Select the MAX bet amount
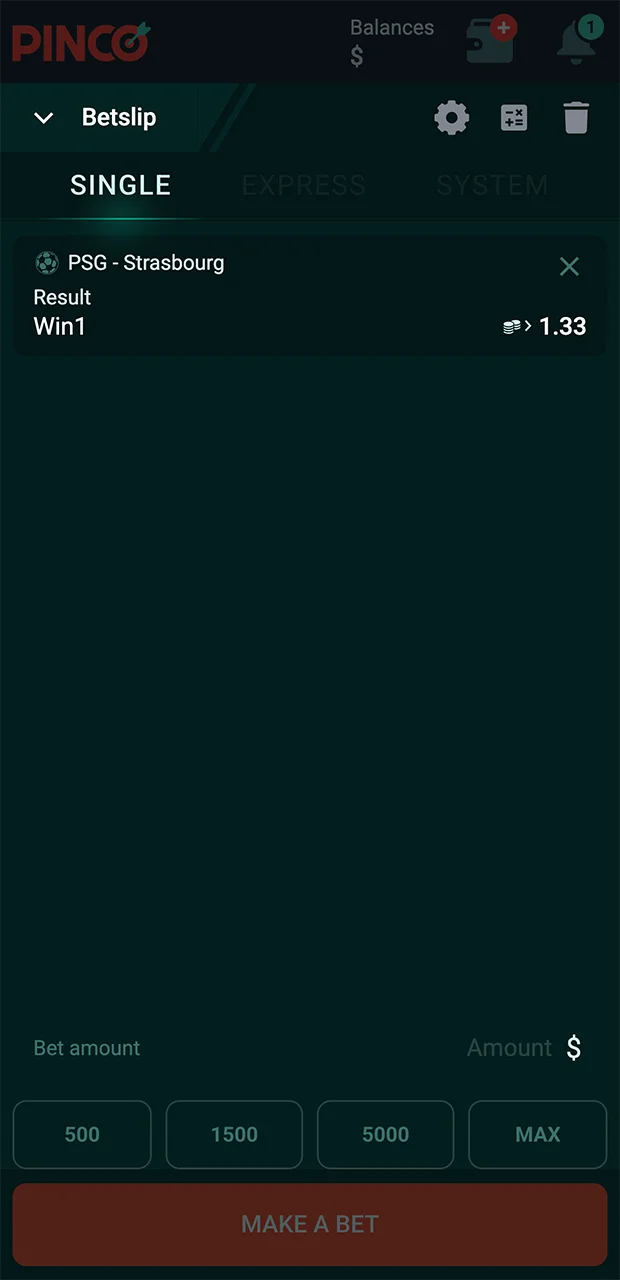The image size is (620, 1280). coord(538,1134)
